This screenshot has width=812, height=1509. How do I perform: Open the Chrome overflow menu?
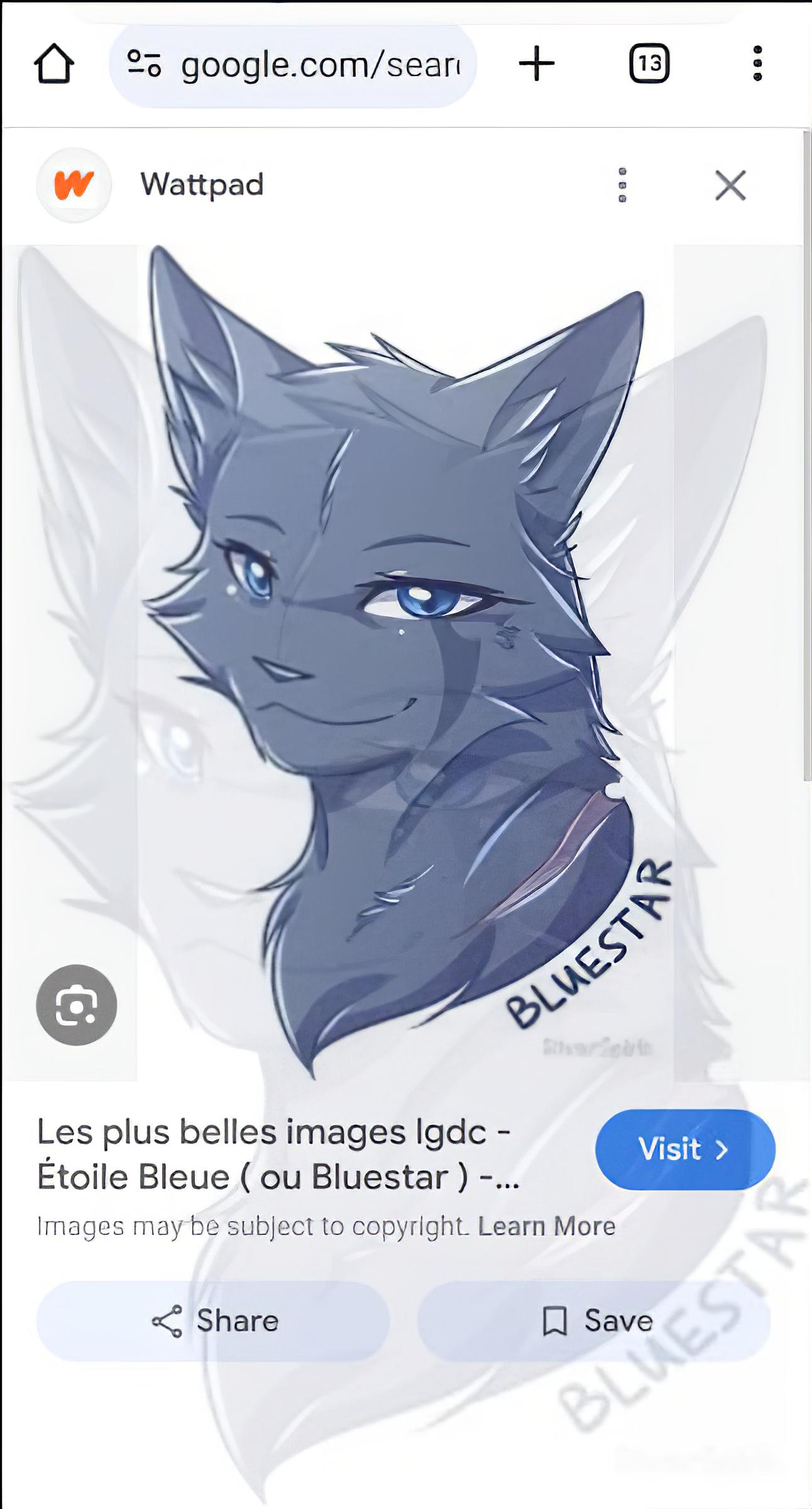[757, 64]
